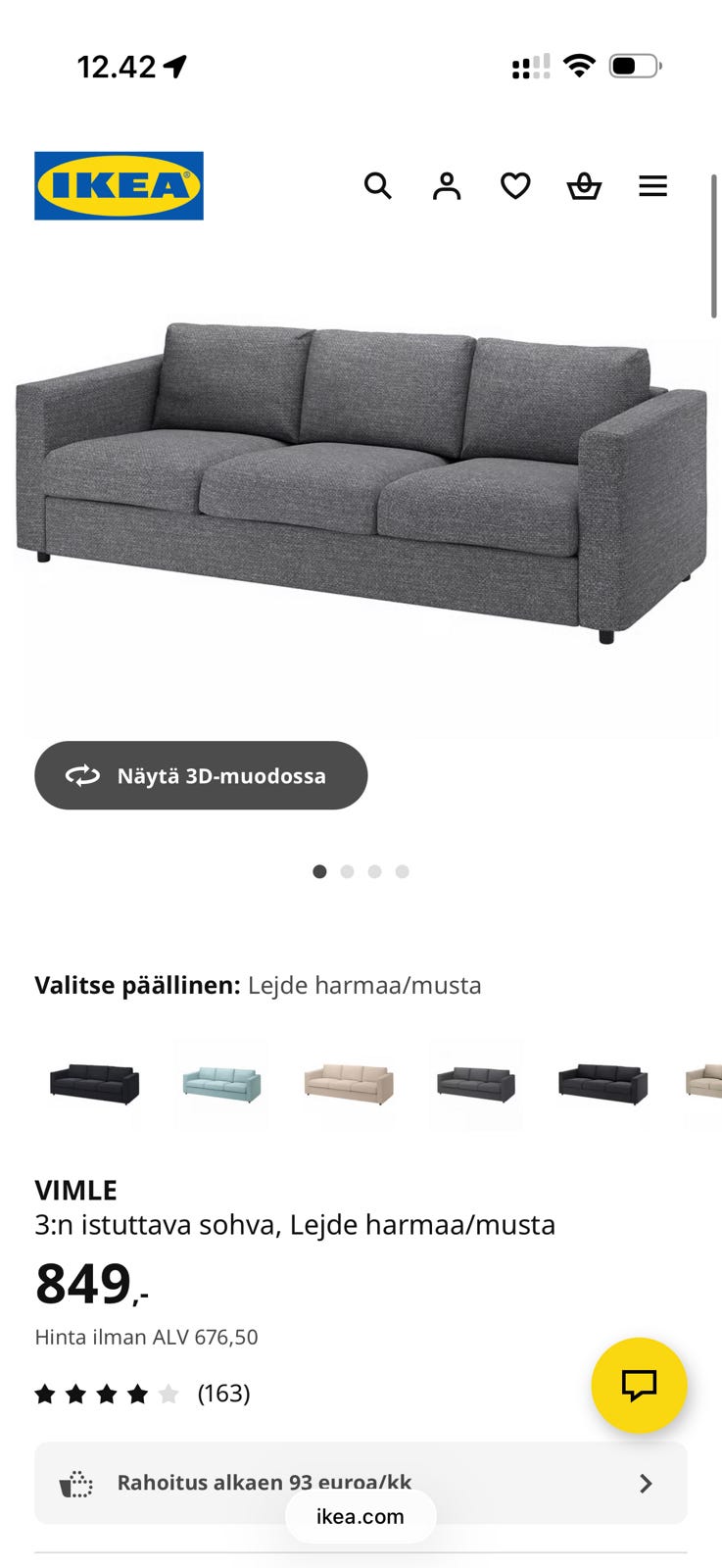722x1568 pixels.
Task: Select the beige sofa cover thumbnail
Action: pyautogui.click(x=348, y=1086)
